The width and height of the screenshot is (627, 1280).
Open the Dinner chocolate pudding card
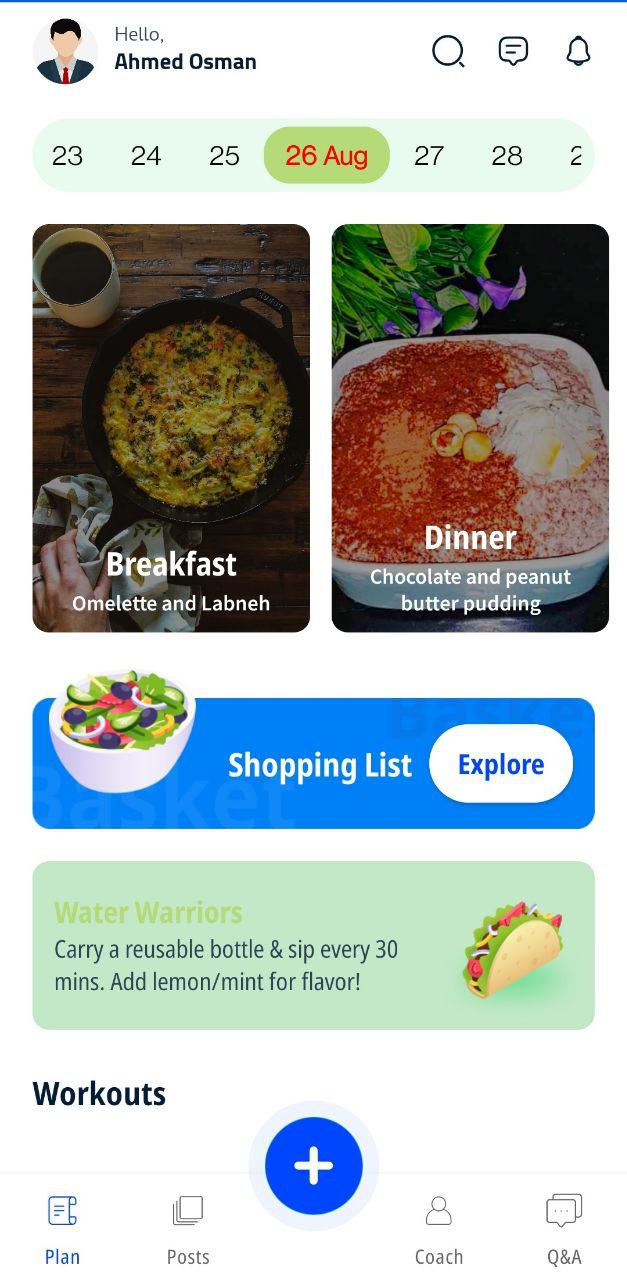pyautogui.click(x=470, y=428)
